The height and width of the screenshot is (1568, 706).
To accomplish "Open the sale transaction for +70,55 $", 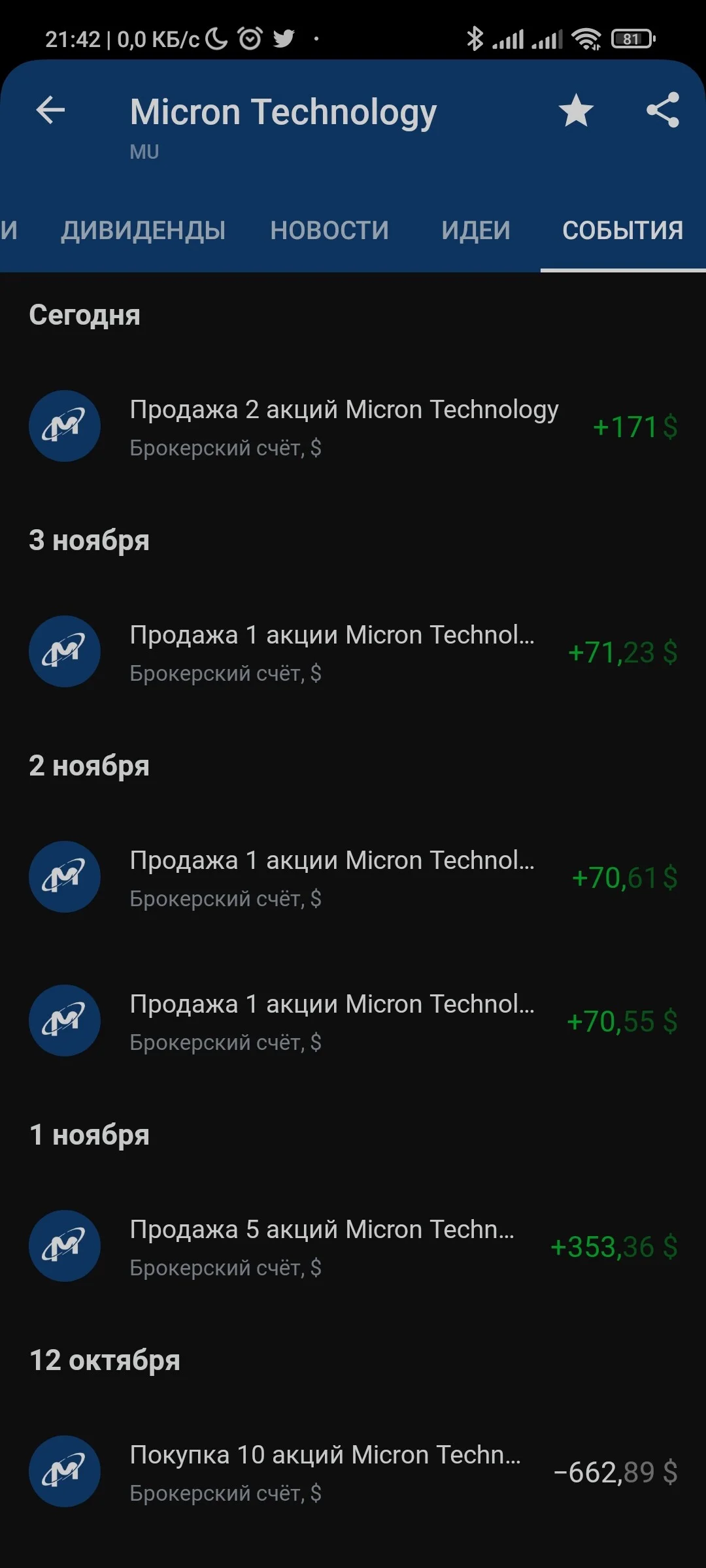I will (x=353, y=1021).
